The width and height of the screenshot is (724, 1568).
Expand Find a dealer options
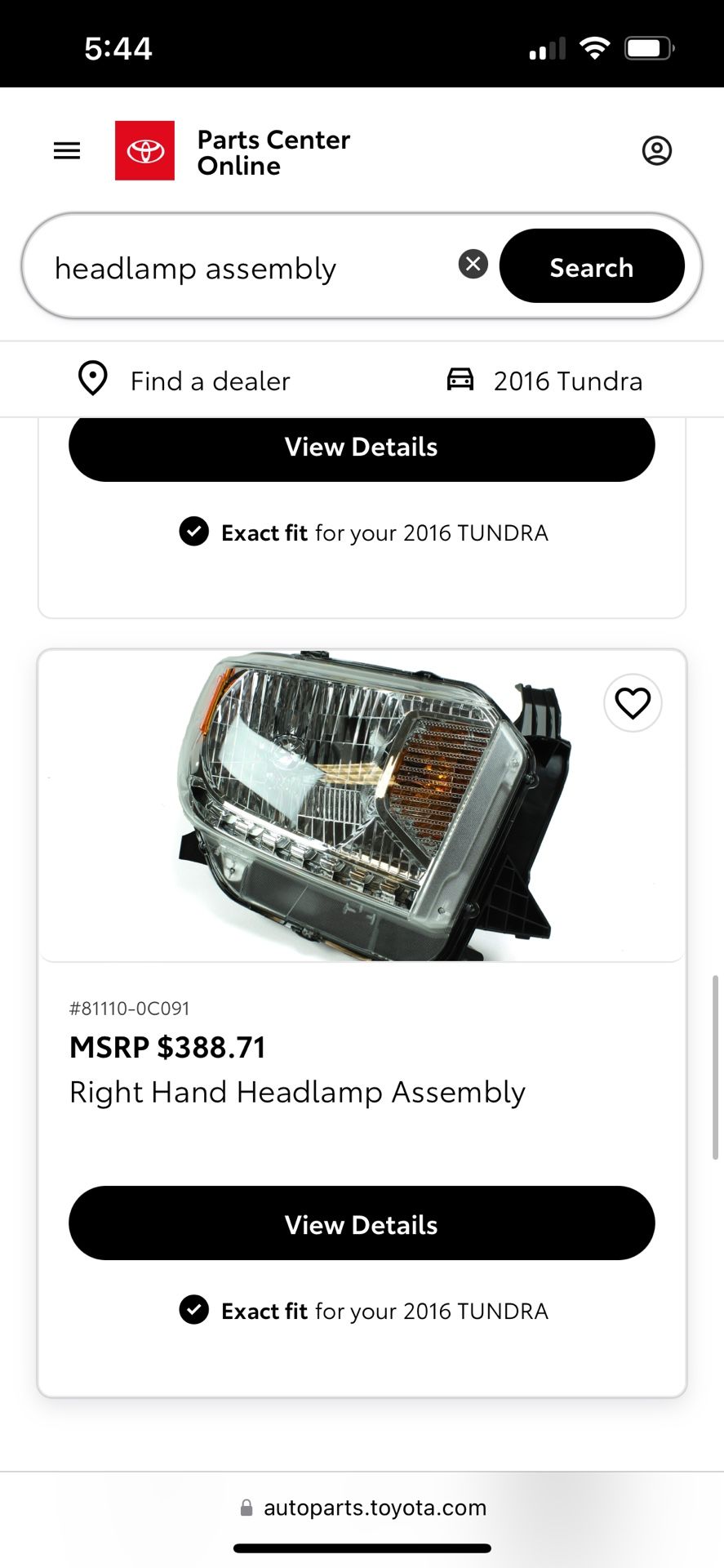click(209, 379)
